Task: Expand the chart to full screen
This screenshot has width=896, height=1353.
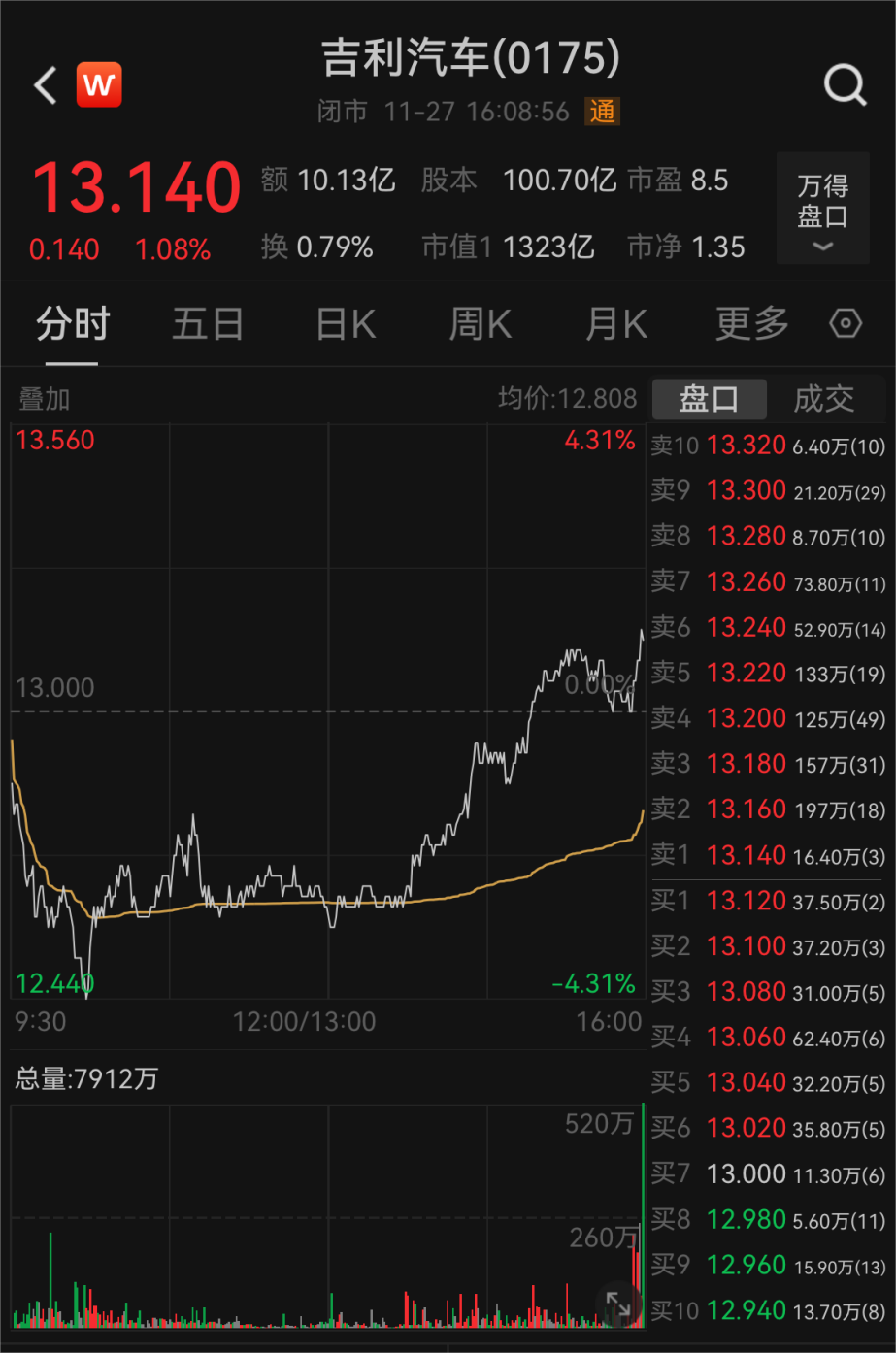Action: (x=618, y=1303)
